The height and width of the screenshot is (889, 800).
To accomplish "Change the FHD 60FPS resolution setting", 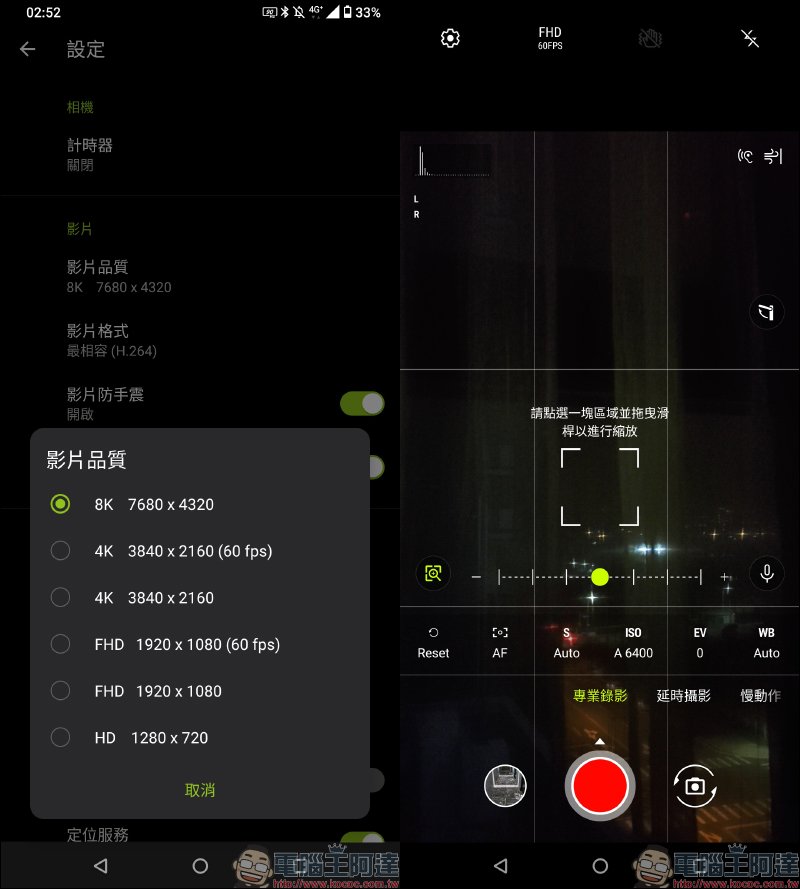I will pyautogui.click(x=549, y=38).
